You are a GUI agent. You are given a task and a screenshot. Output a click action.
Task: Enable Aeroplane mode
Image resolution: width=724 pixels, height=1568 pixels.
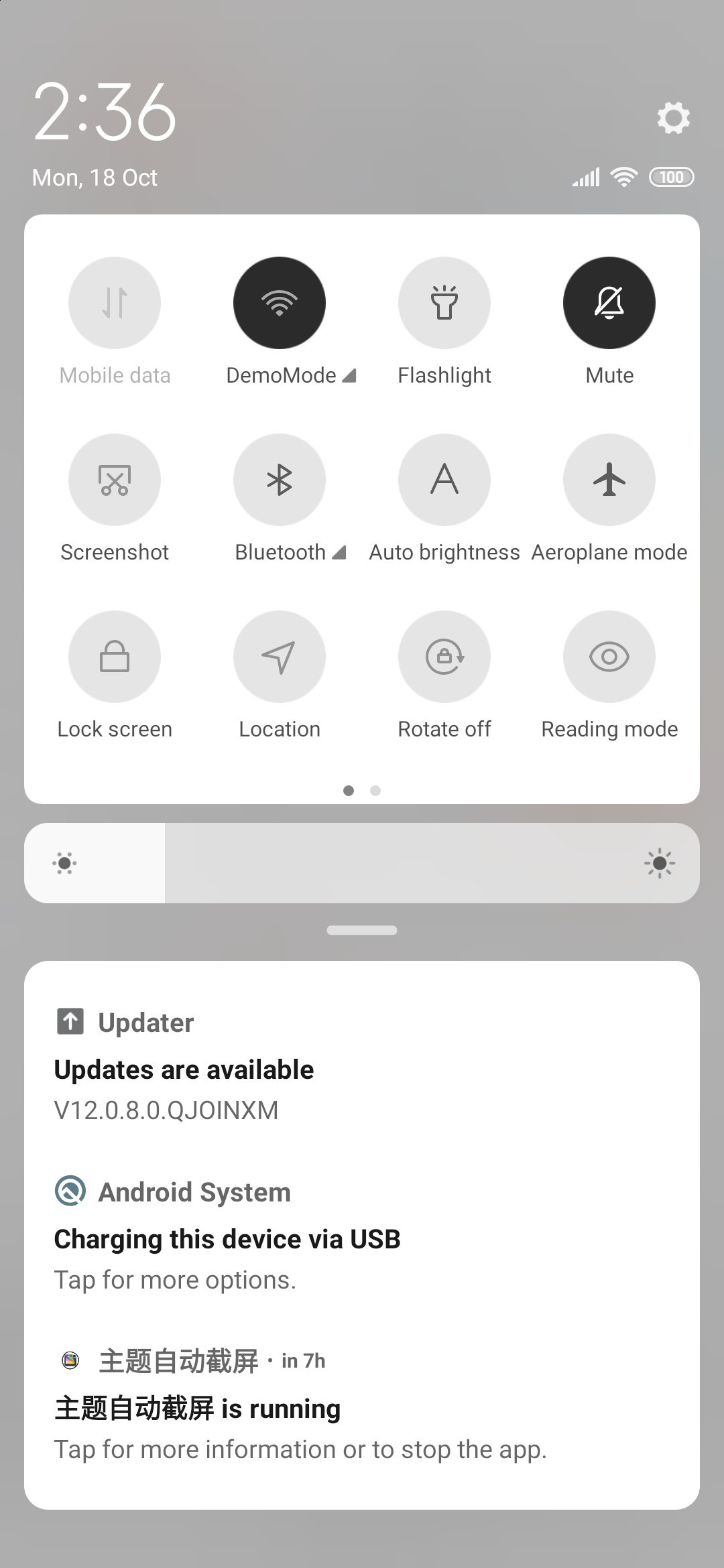pos(609,480)
